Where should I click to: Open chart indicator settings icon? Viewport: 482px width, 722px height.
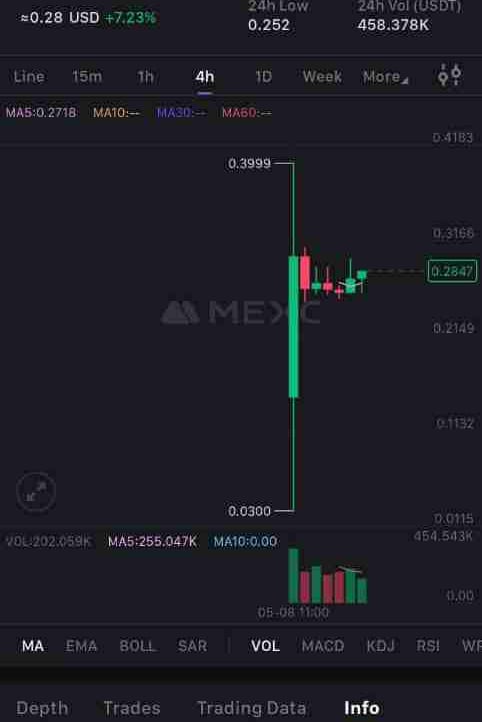click(x=449, y=75)
